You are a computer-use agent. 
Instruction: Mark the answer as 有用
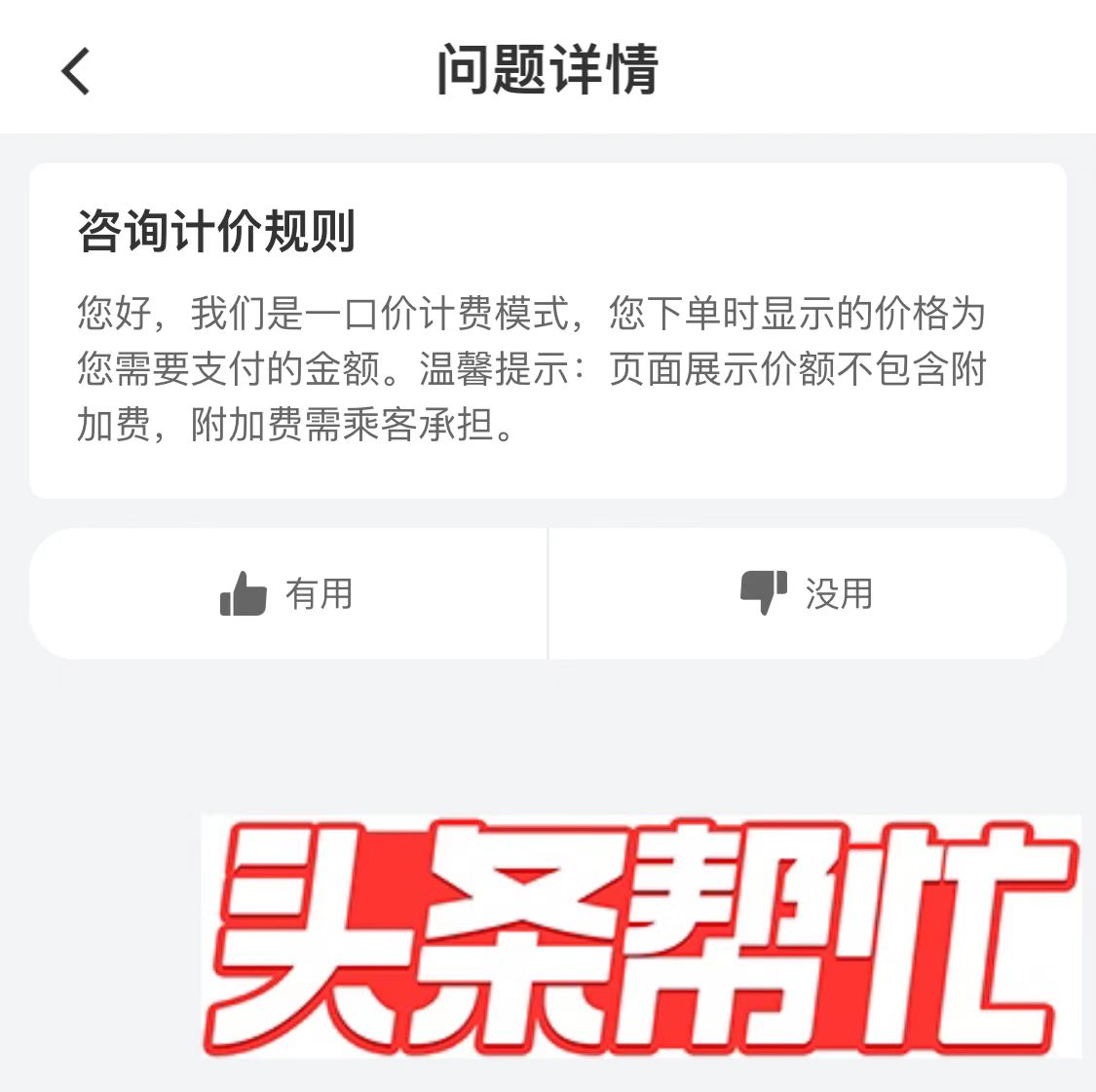point(287,593)
